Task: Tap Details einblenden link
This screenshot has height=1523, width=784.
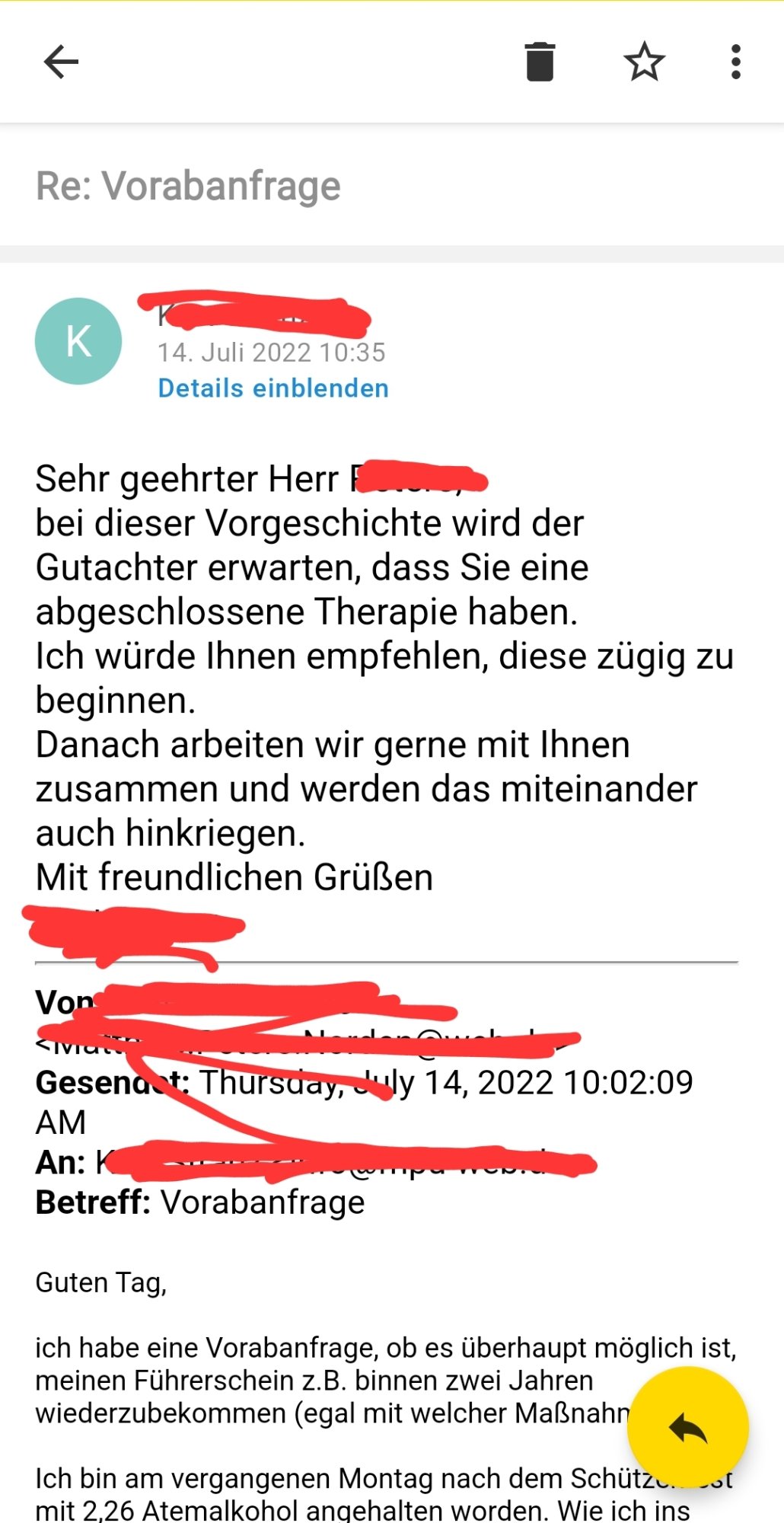Action: coord(272,388)
